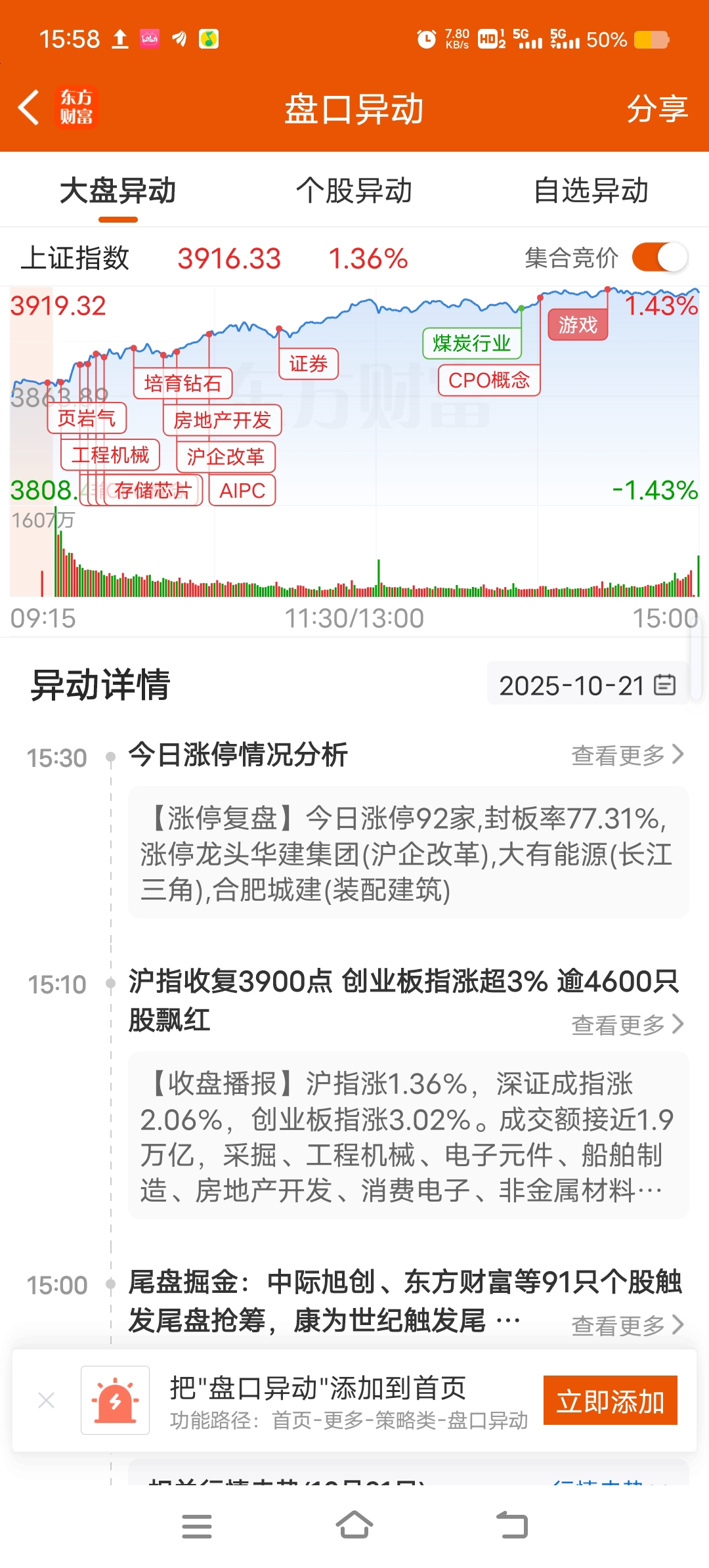Image resolution: width=709 pixels, height=1568 pixels.
Task: Tap the CPO概念 tag on chart
Action: tap(489, 380)
